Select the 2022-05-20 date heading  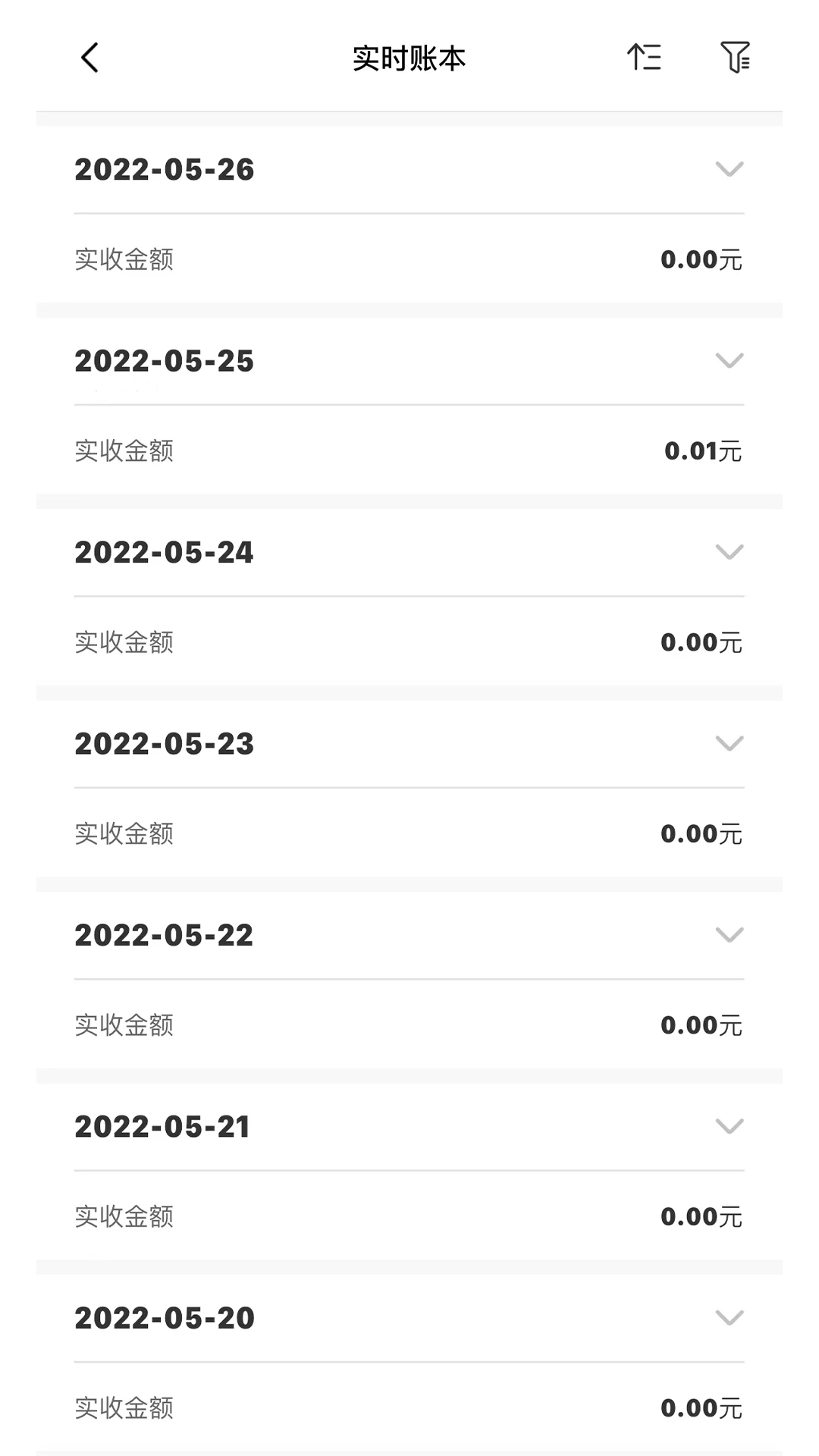(x=164, y=1318)
